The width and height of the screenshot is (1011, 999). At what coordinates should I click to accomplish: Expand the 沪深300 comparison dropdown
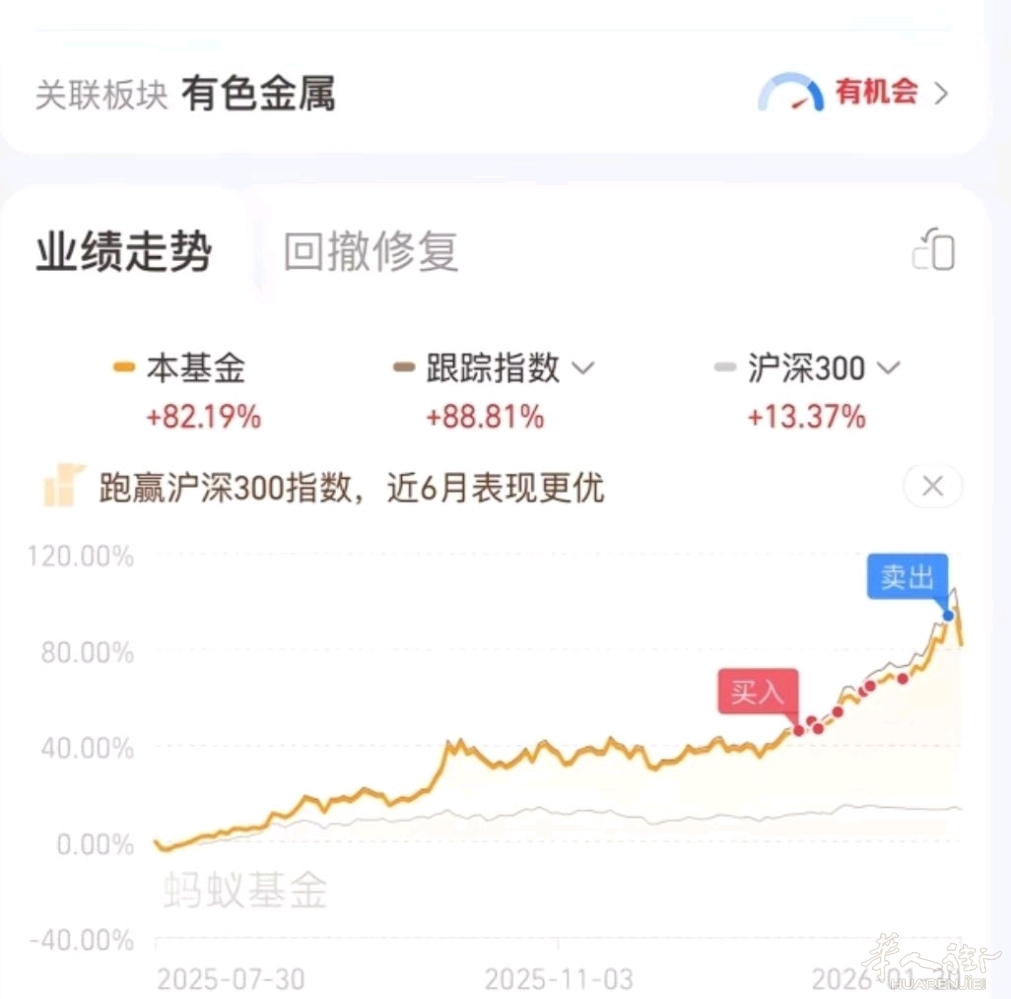(888, 369)
